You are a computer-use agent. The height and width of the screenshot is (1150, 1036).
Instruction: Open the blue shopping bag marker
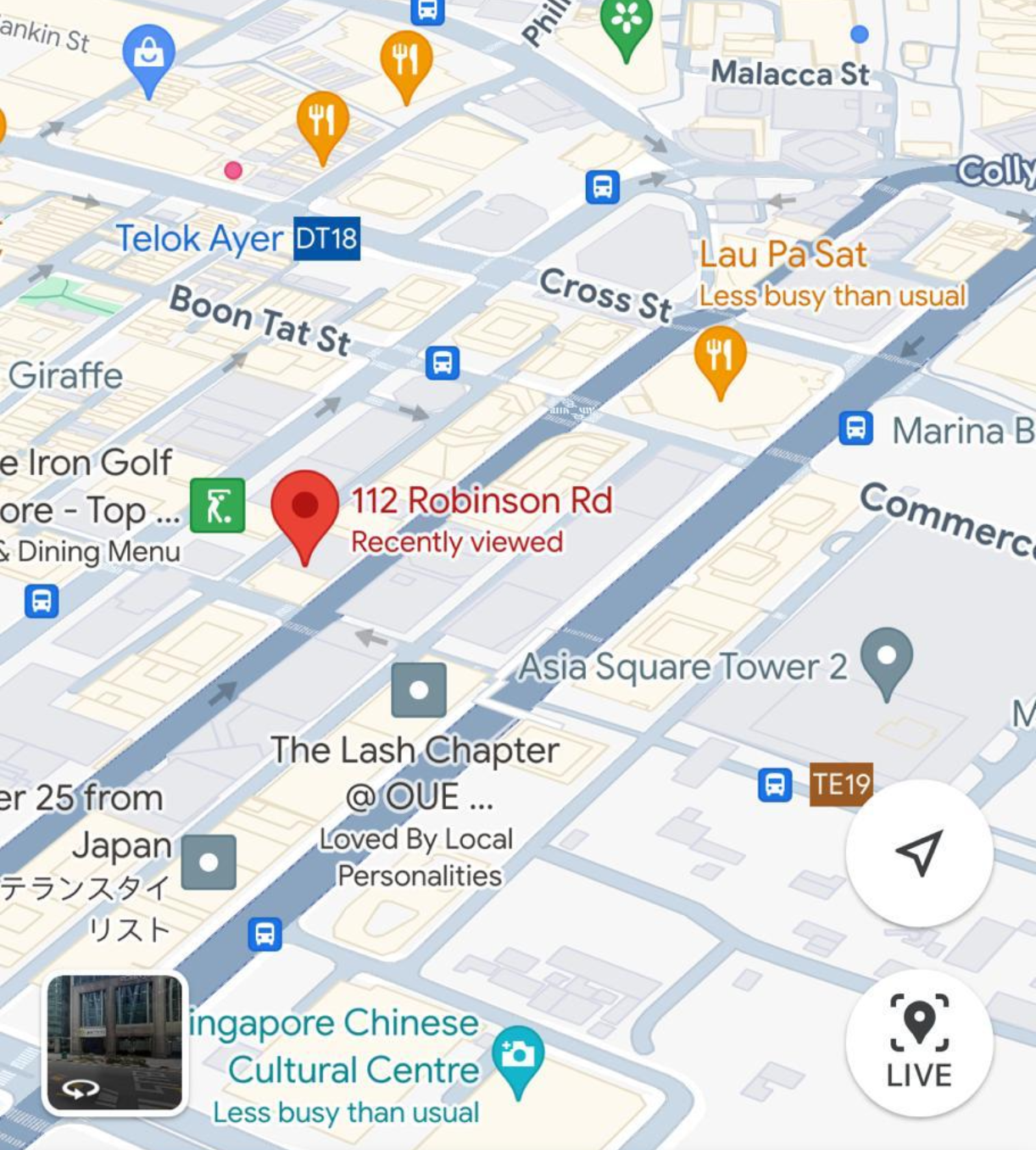pyautogui.click(x=149, y=56)
